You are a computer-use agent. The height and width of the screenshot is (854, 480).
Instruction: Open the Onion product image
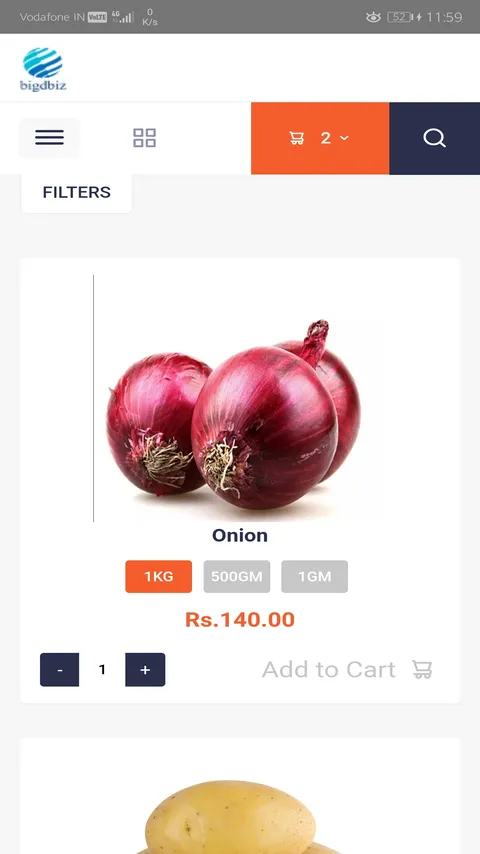pyautogui.click(x=240, y=399)
